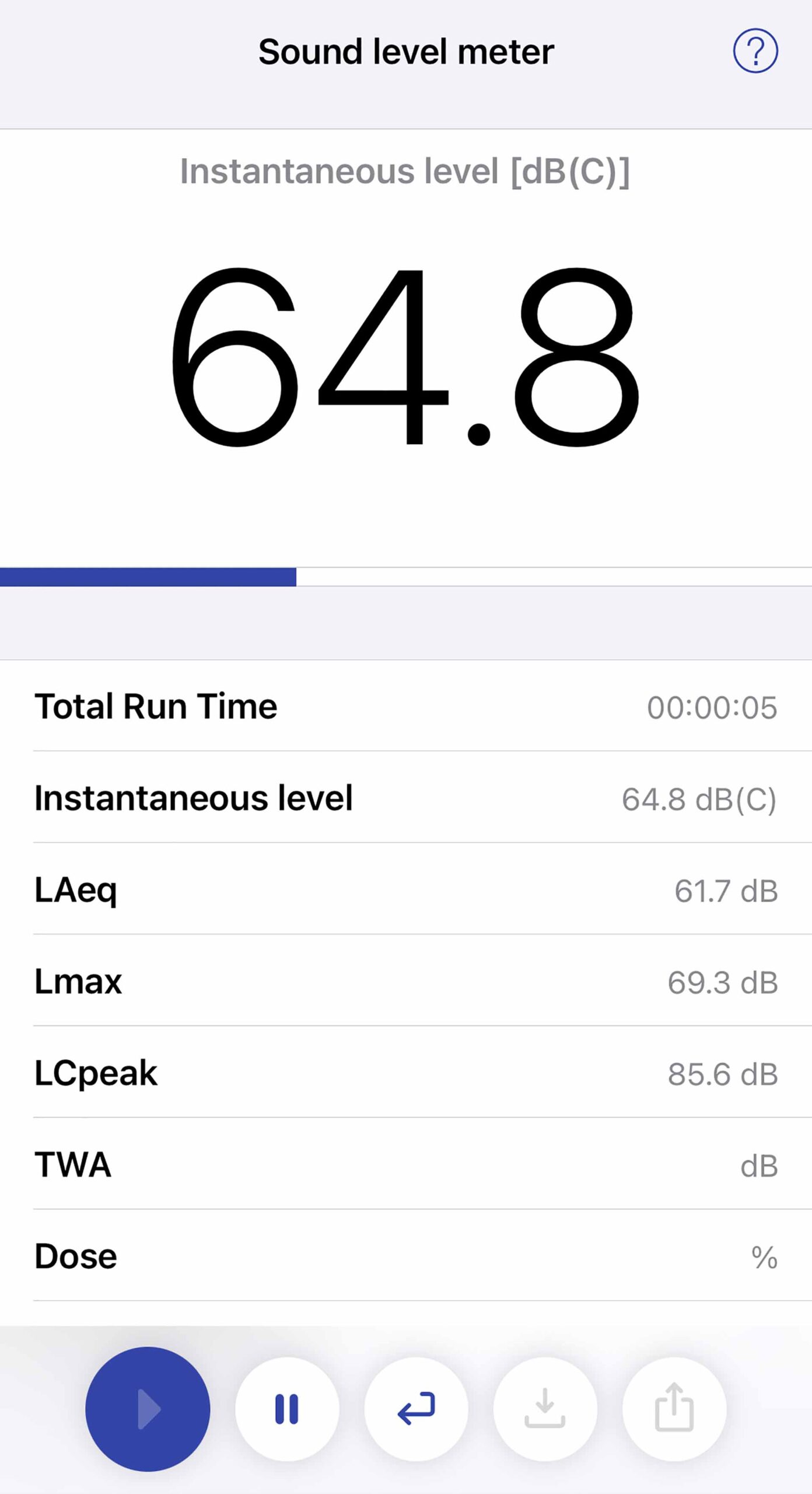Tap the blue play button
Image resolution: width=812 pixels, height=1494 pixels.
[148, 1409]
